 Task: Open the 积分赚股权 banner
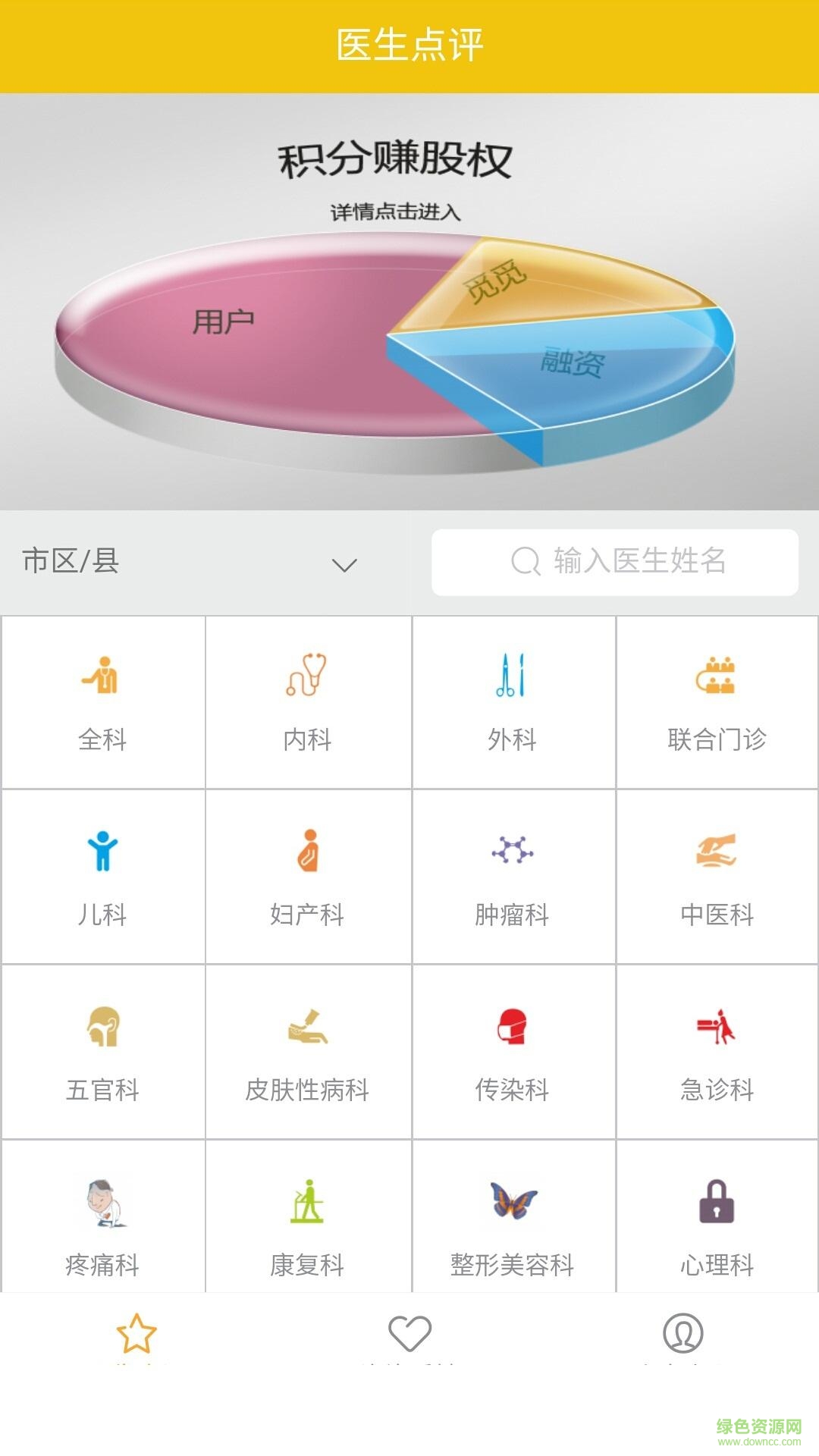coord(409,303)
